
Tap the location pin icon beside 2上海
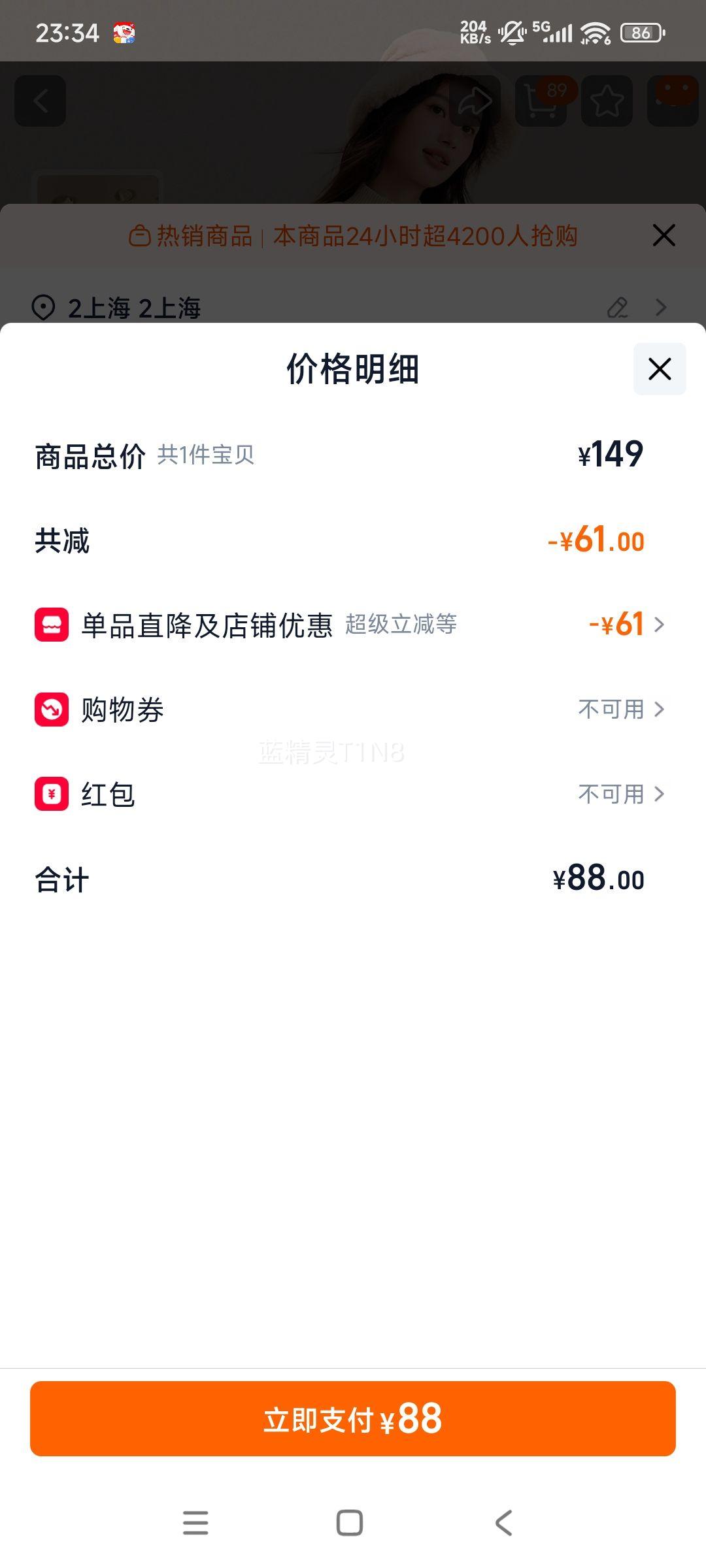pyautogui.click(x=43, y=307)
